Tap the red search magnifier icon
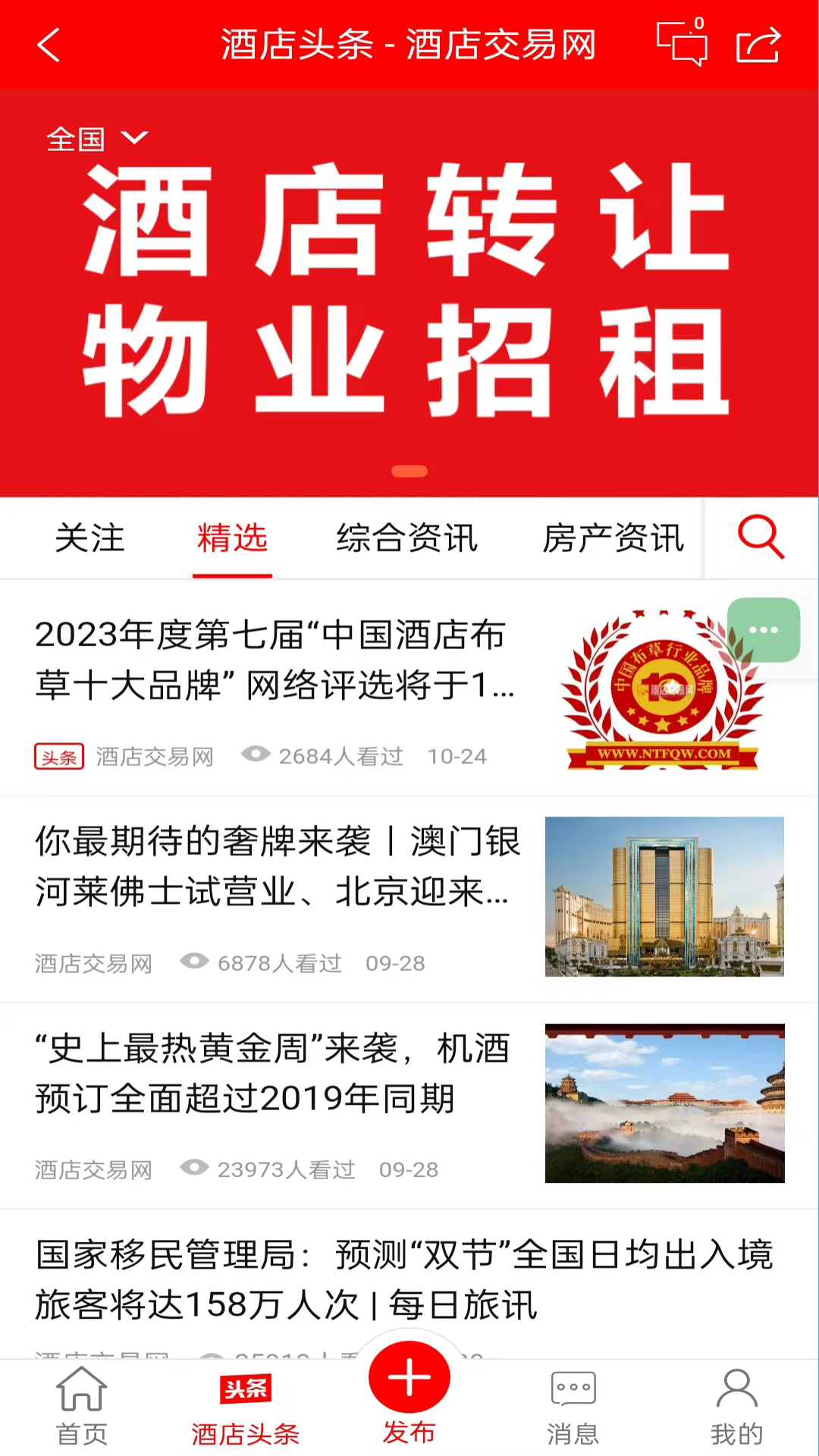The width and height of the screenshot is (819, 1456). 761,538
